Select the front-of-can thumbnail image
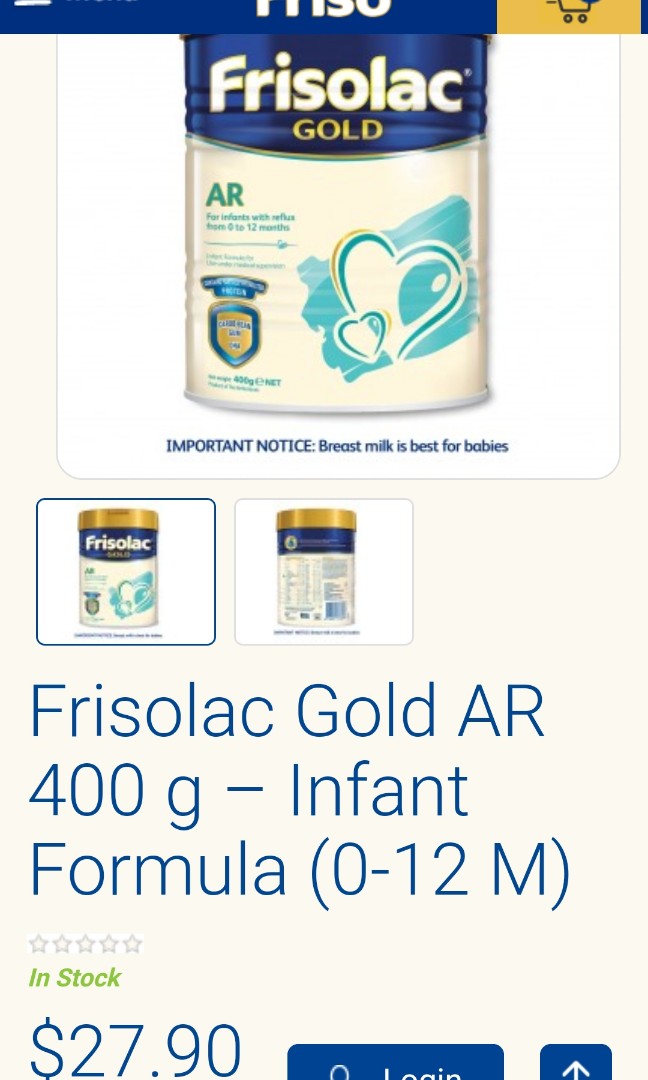This screenshot has height=1080, width=648. pyautogui.click(x=126, y=571)
